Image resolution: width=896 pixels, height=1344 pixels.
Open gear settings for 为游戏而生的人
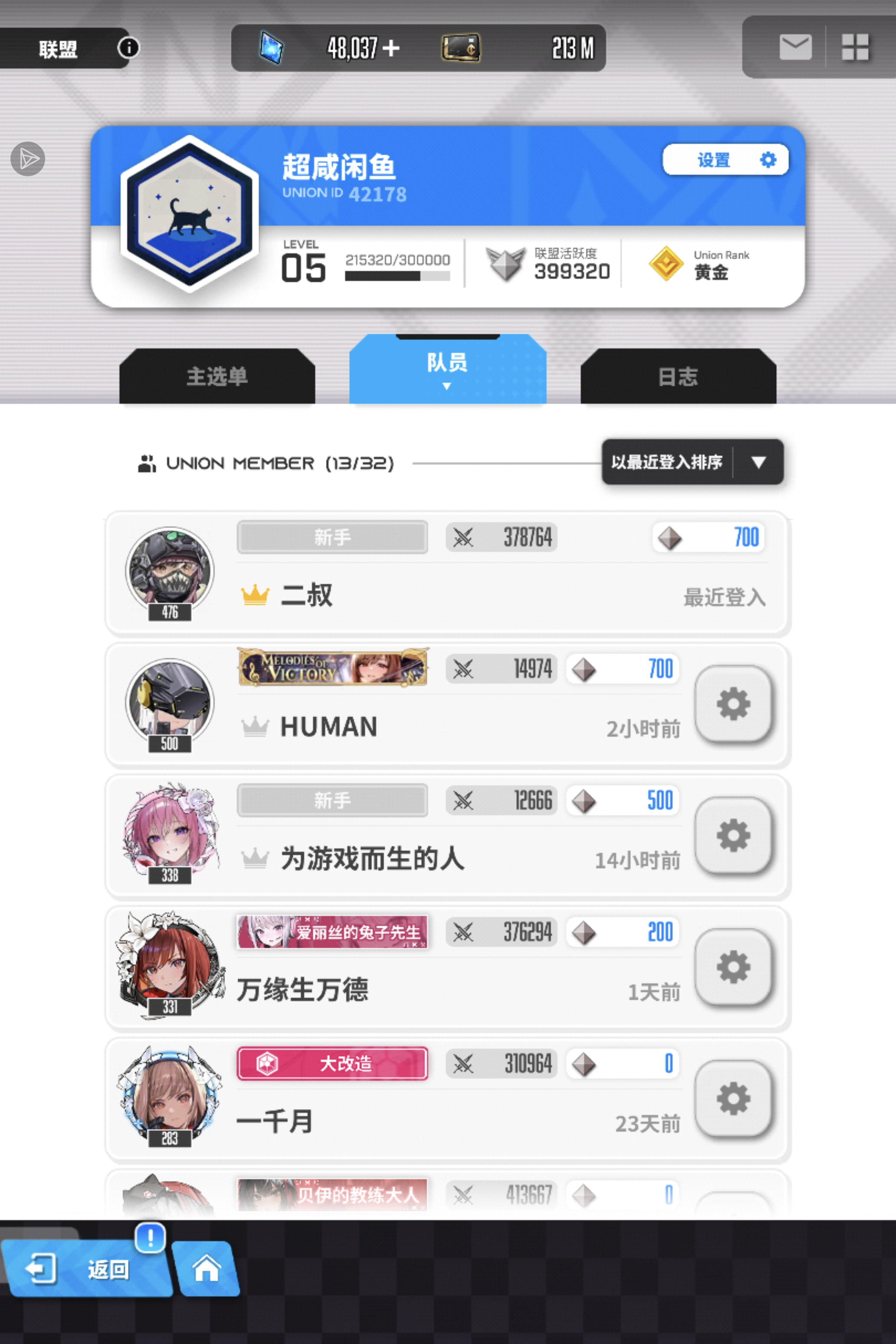coord(733,835)
